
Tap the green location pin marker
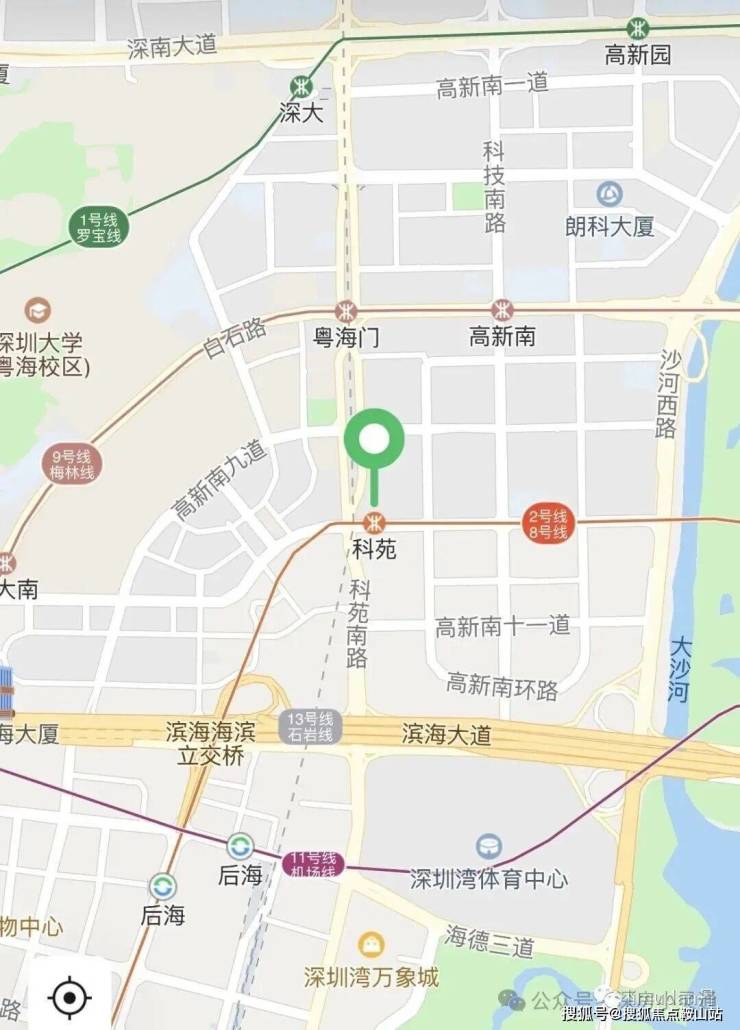[374, 440]
